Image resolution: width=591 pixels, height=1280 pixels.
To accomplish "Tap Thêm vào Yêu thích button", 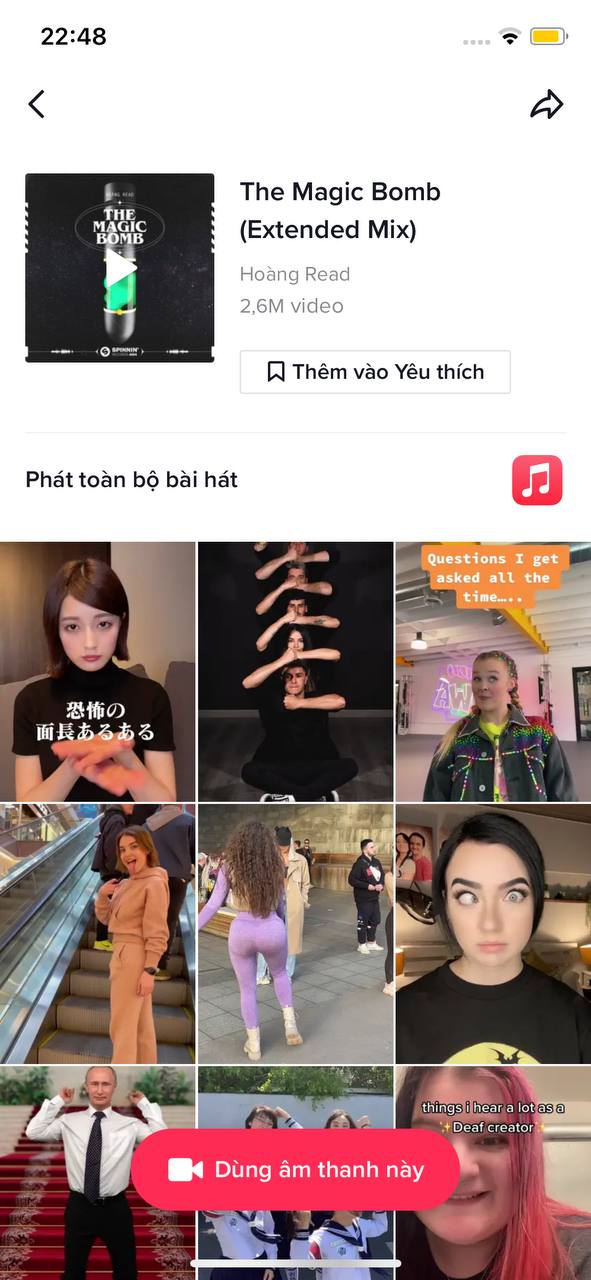I will coord(375,372).
